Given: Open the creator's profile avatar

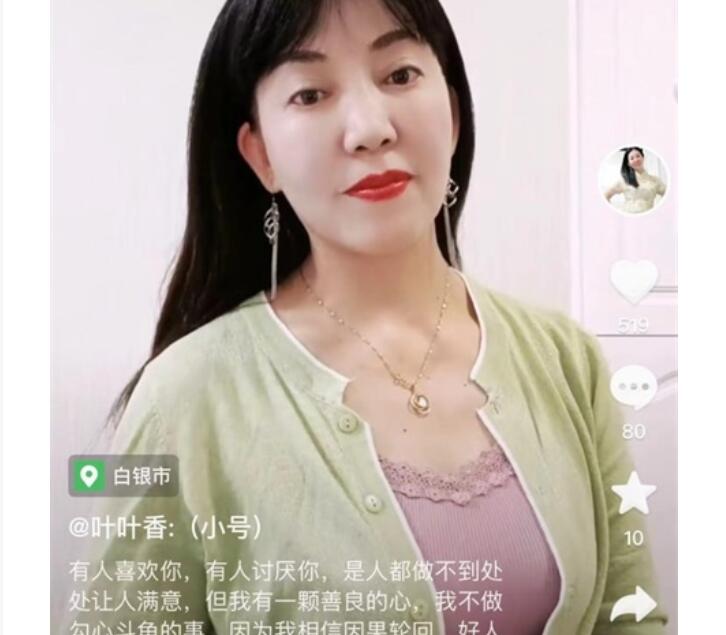Looking at the screenshot, I should [x=633, y=181].
